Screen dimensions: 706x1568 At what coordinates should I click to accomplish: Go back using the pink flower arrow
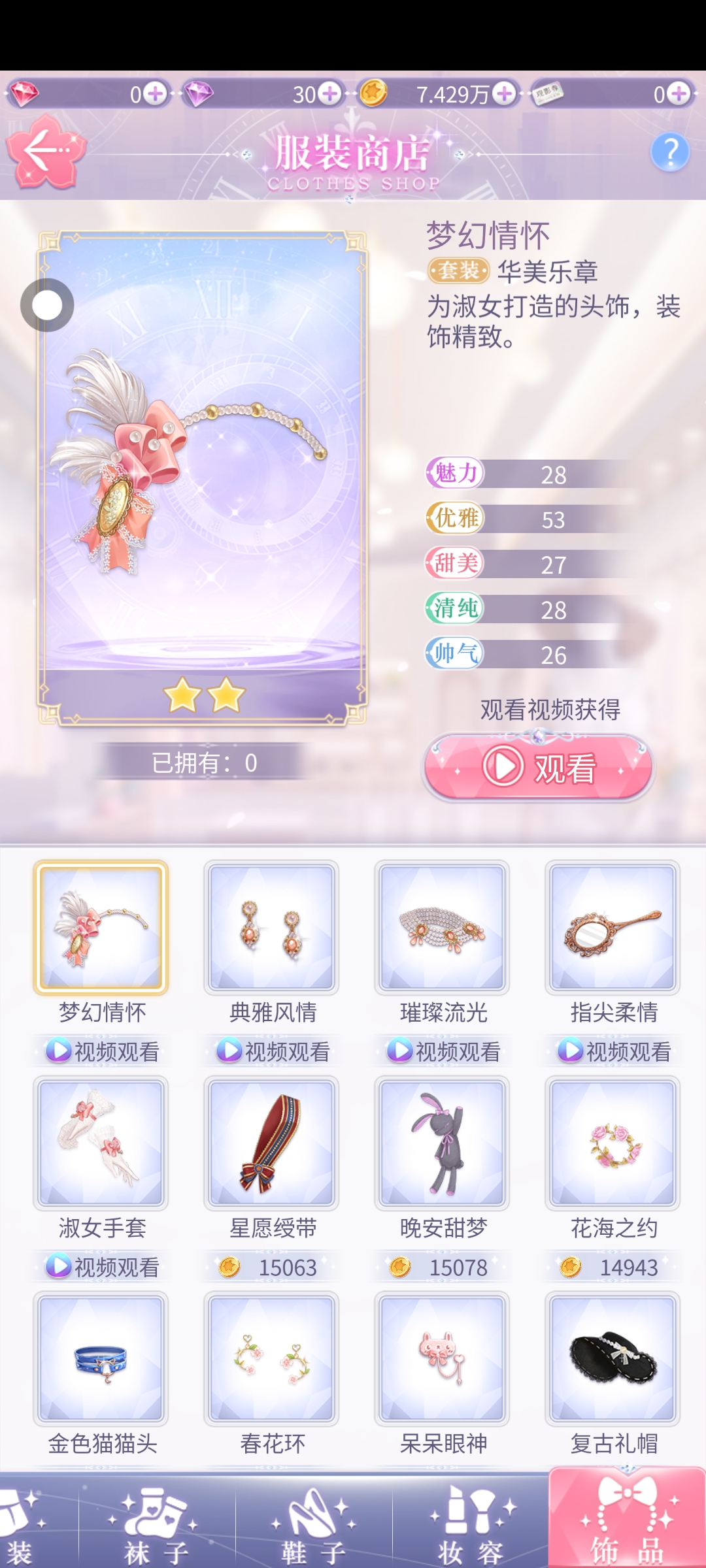pos(46,151)
